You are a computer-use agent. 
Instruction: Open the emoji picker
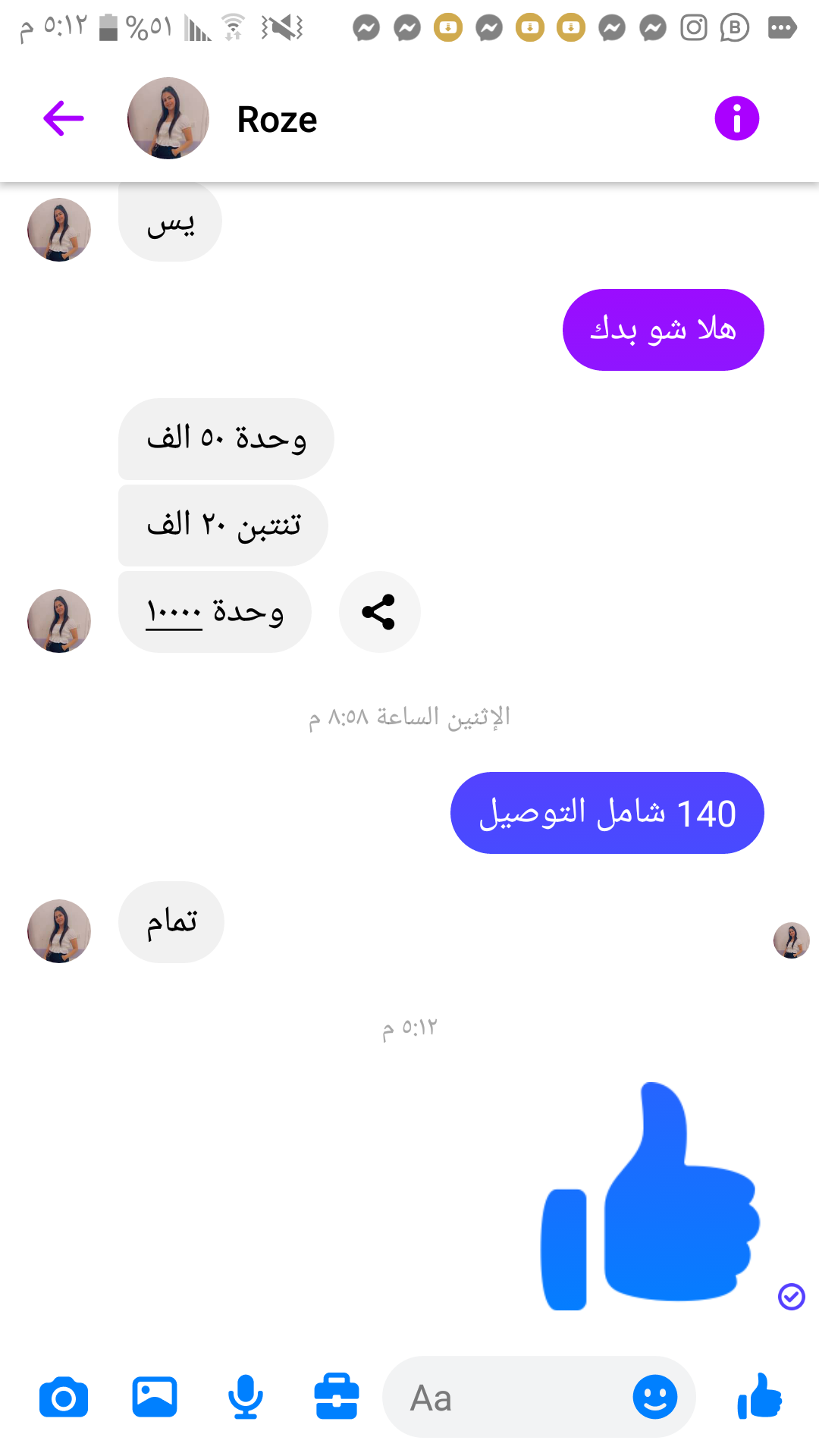point(654,1398)
